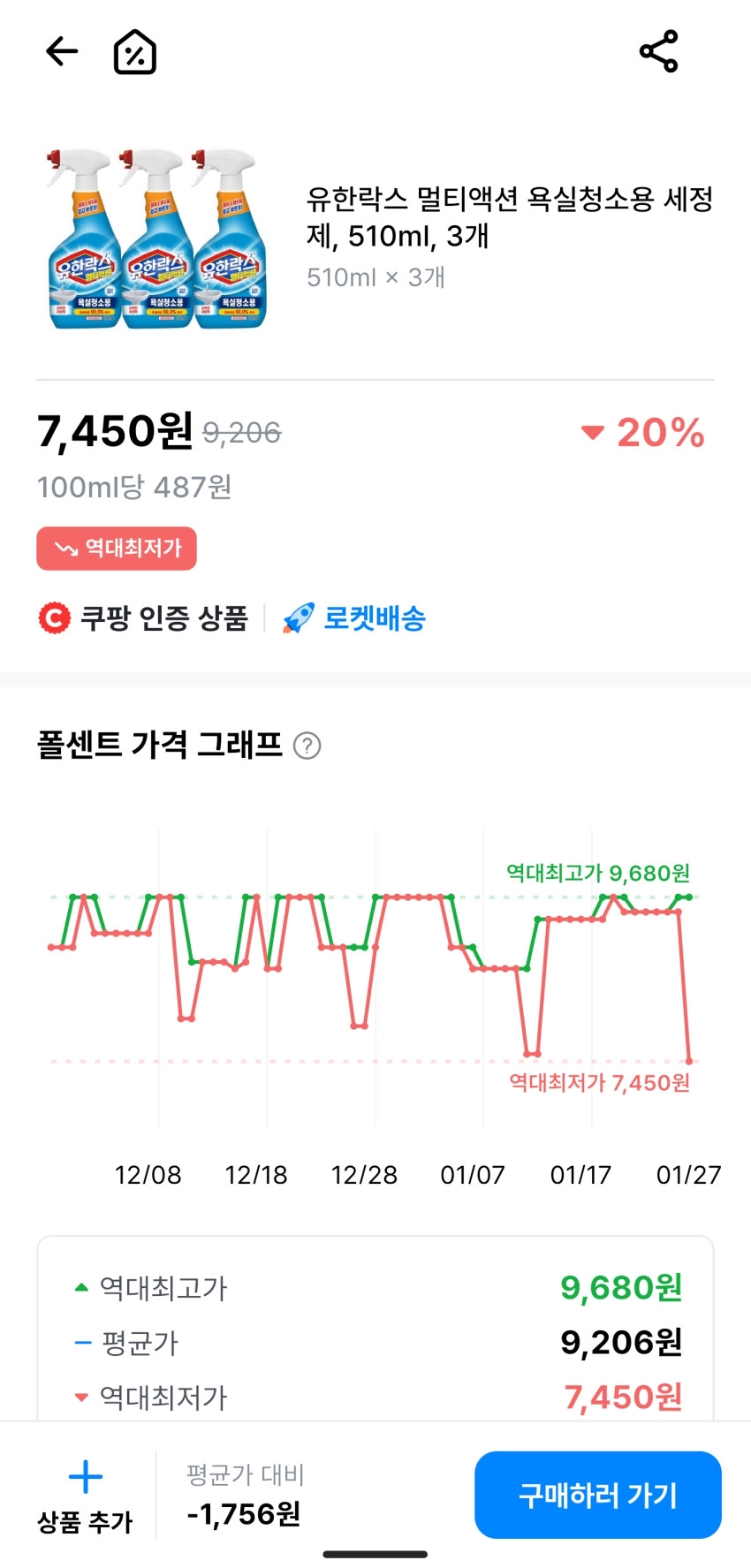The width and height of the screenshot is (751, 1568).
Task: Open the 유한락스 cleaner product image
Action: pyautogui.click(x=156, y=239)
